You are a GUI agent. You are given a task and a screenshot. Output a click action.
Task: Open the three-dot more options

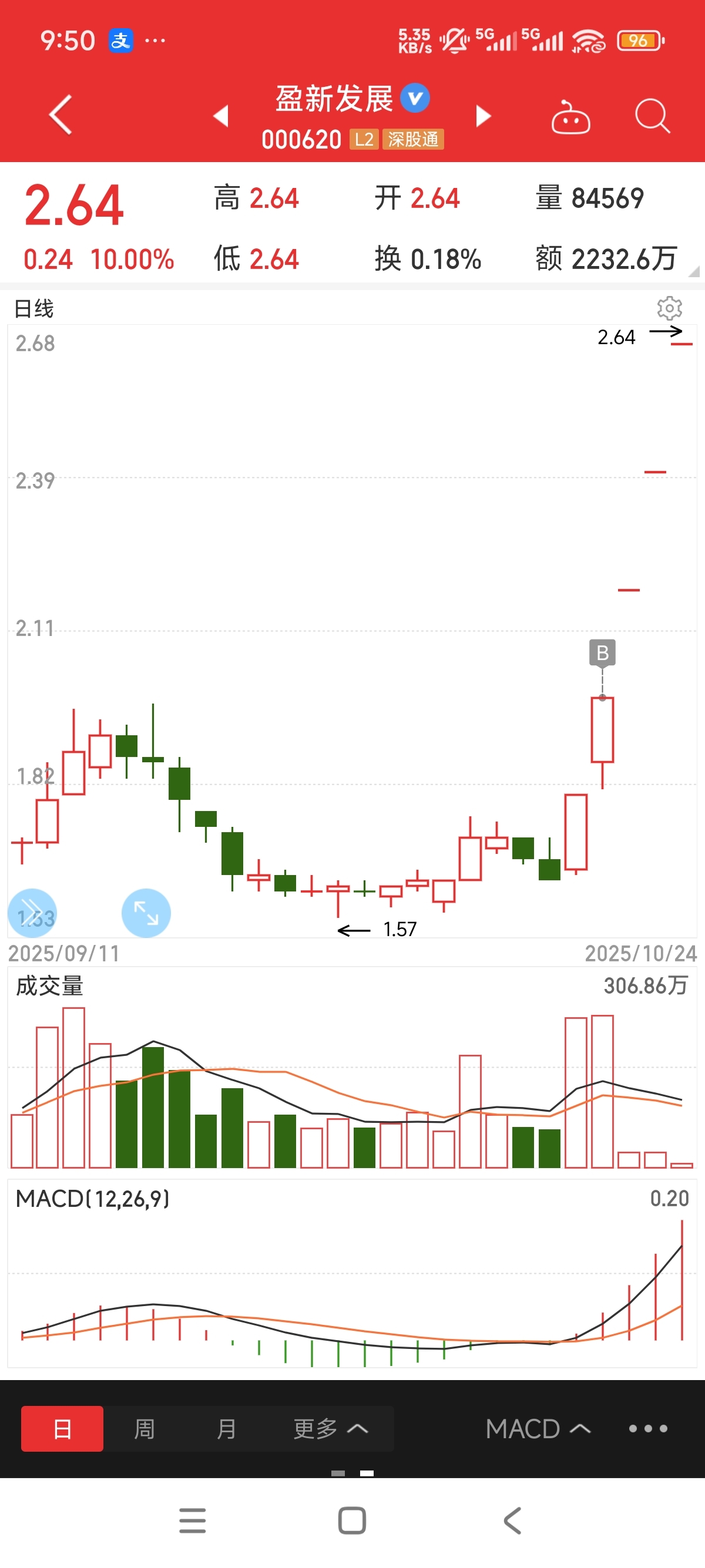click(x=648, y=1428)
